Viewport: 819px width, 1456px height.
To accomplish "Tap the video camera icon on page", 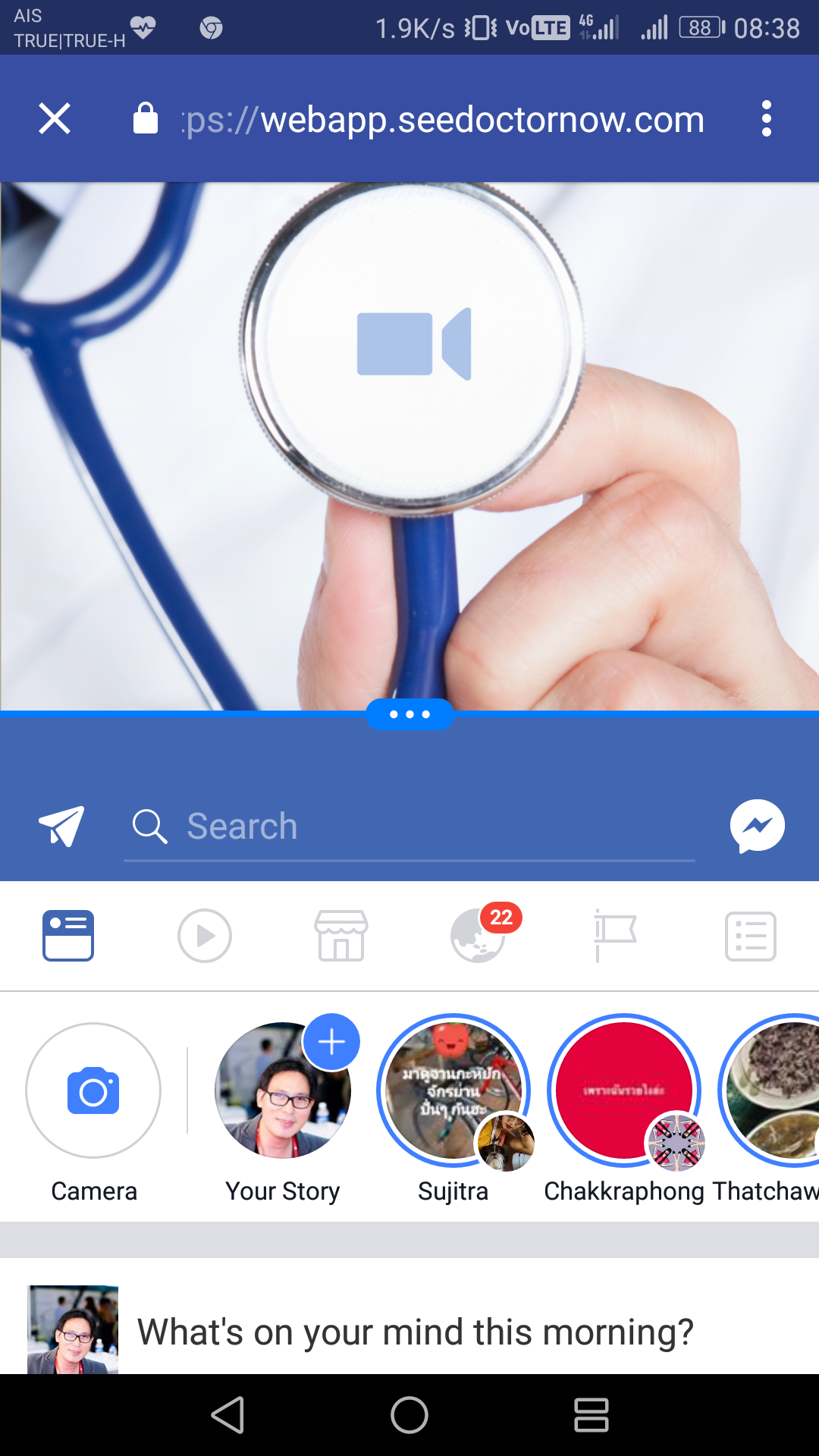I will coord(414,344).
